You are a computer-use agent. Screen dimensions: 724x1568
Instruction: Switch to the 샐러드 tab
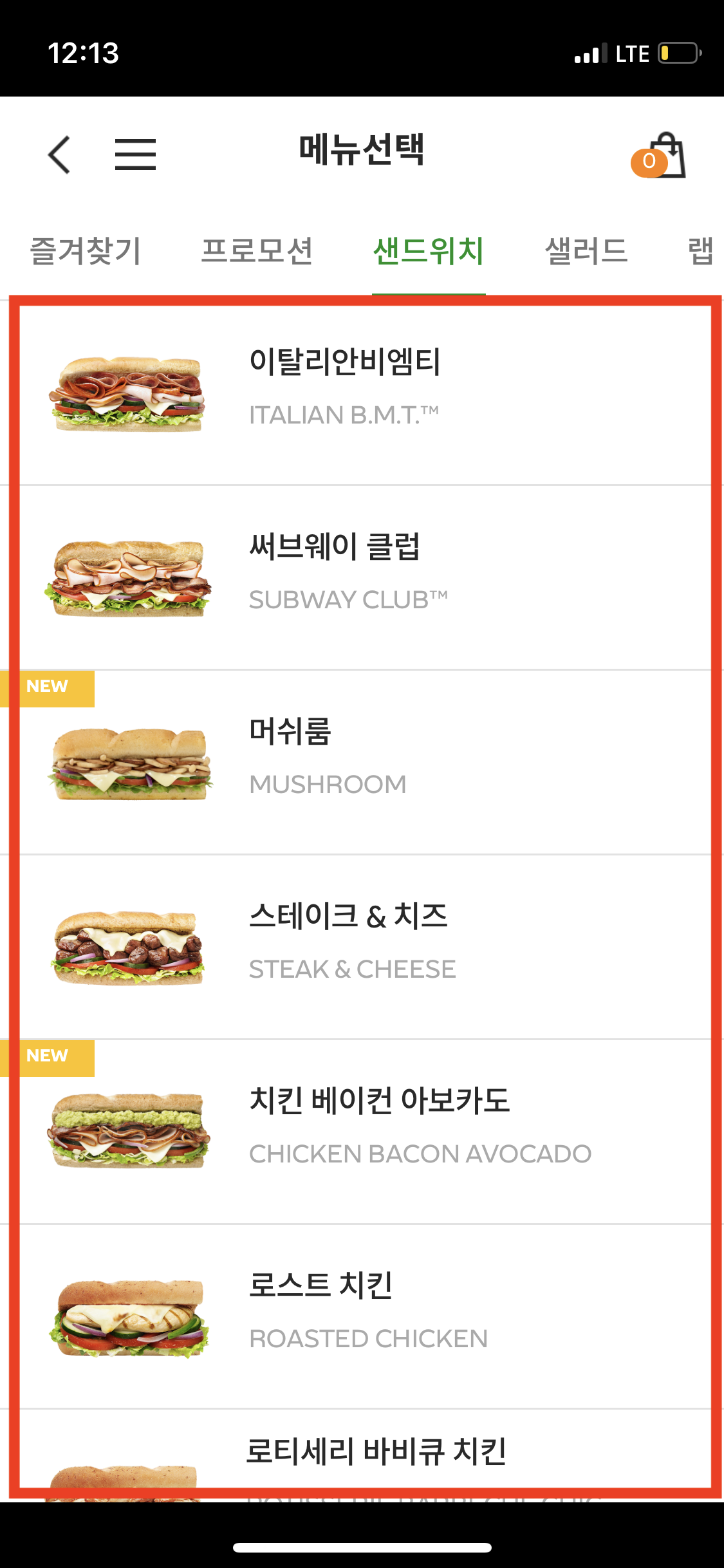(586, 251)
